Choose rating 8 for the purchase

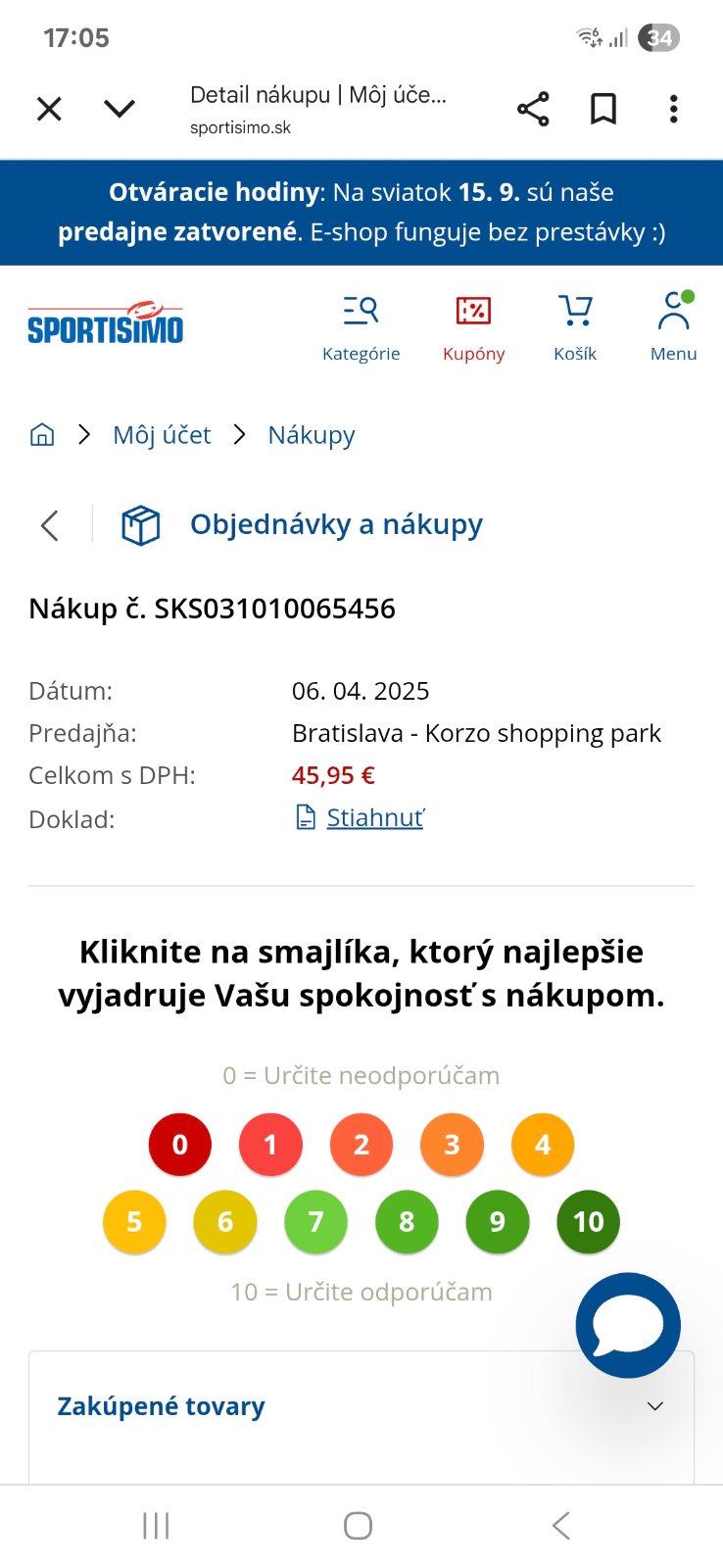[407, 1222]
